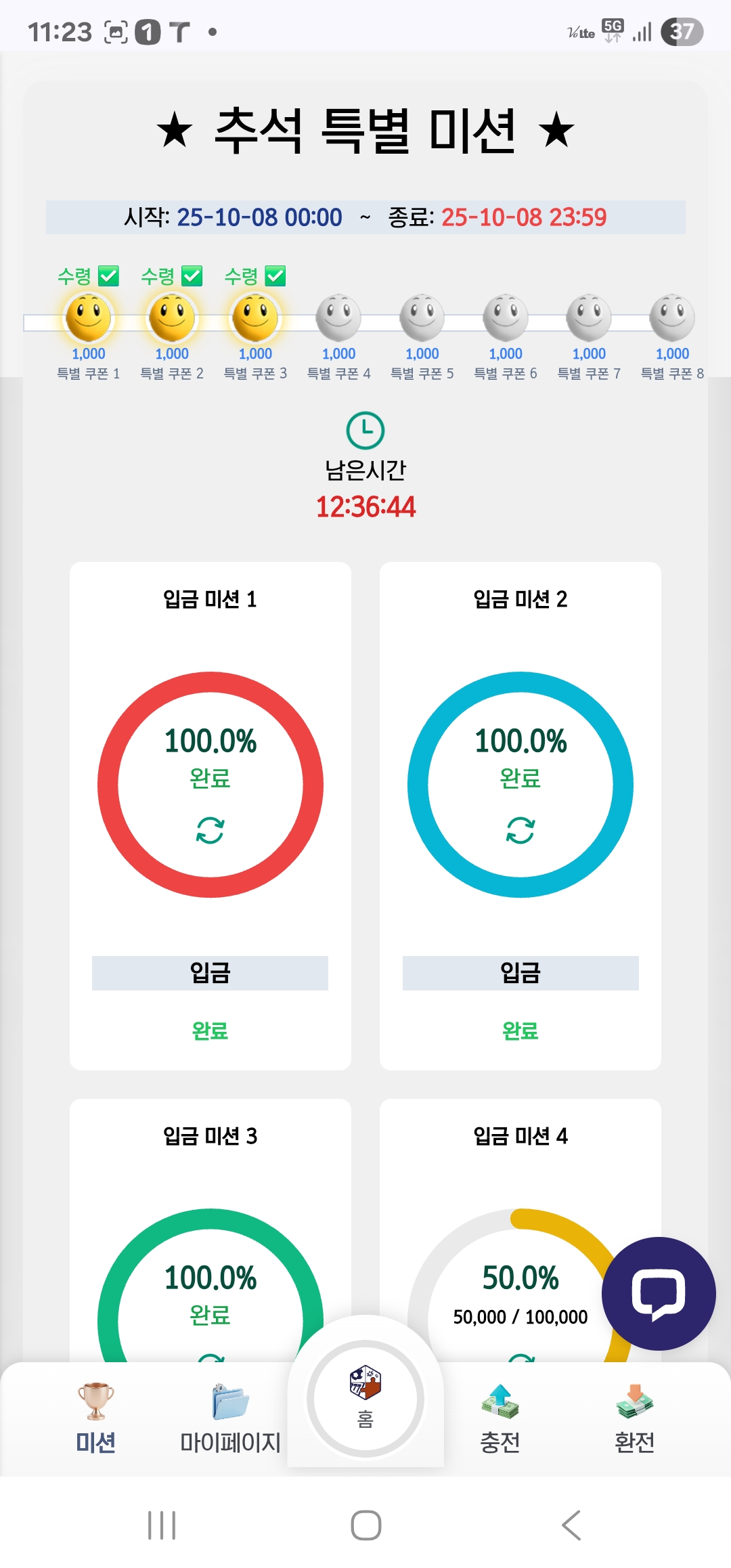The width and height of the screenshot is (731, 1568).
Task: Select the 특별 쿠폰 5 smiley reward
Action: [422, 318]
